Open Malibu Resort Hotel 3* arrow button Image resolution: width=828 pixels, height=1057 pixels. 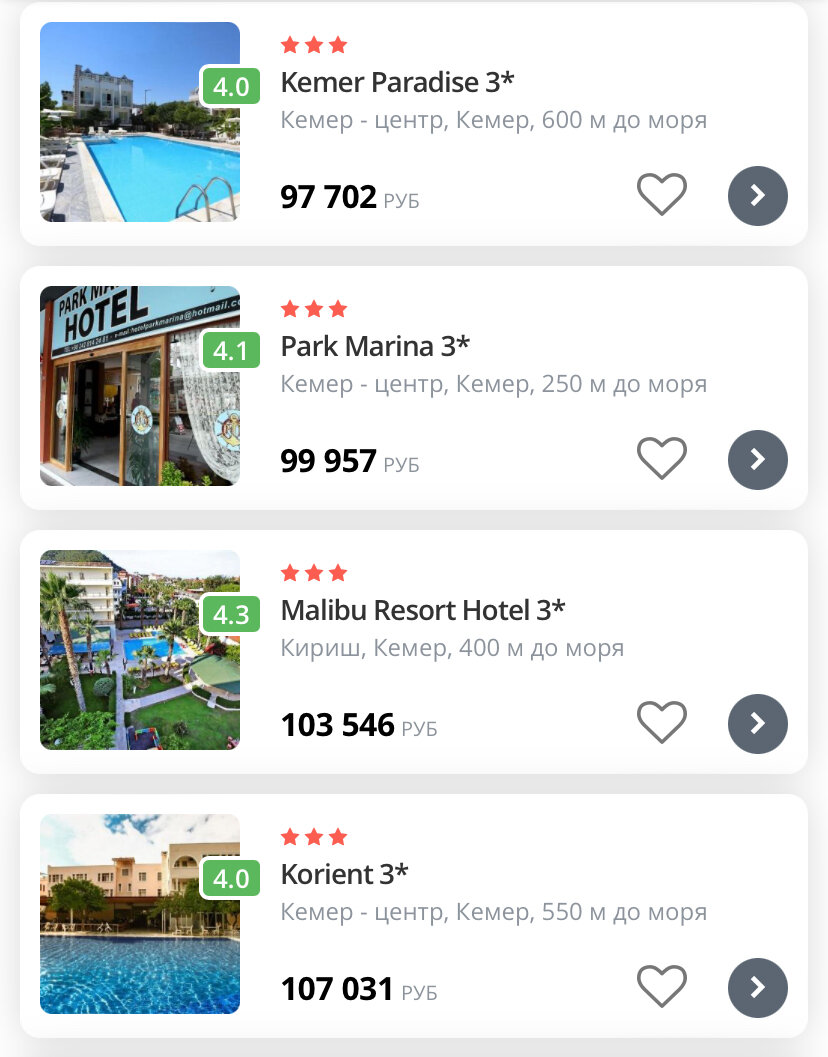(x=757, y=724)
